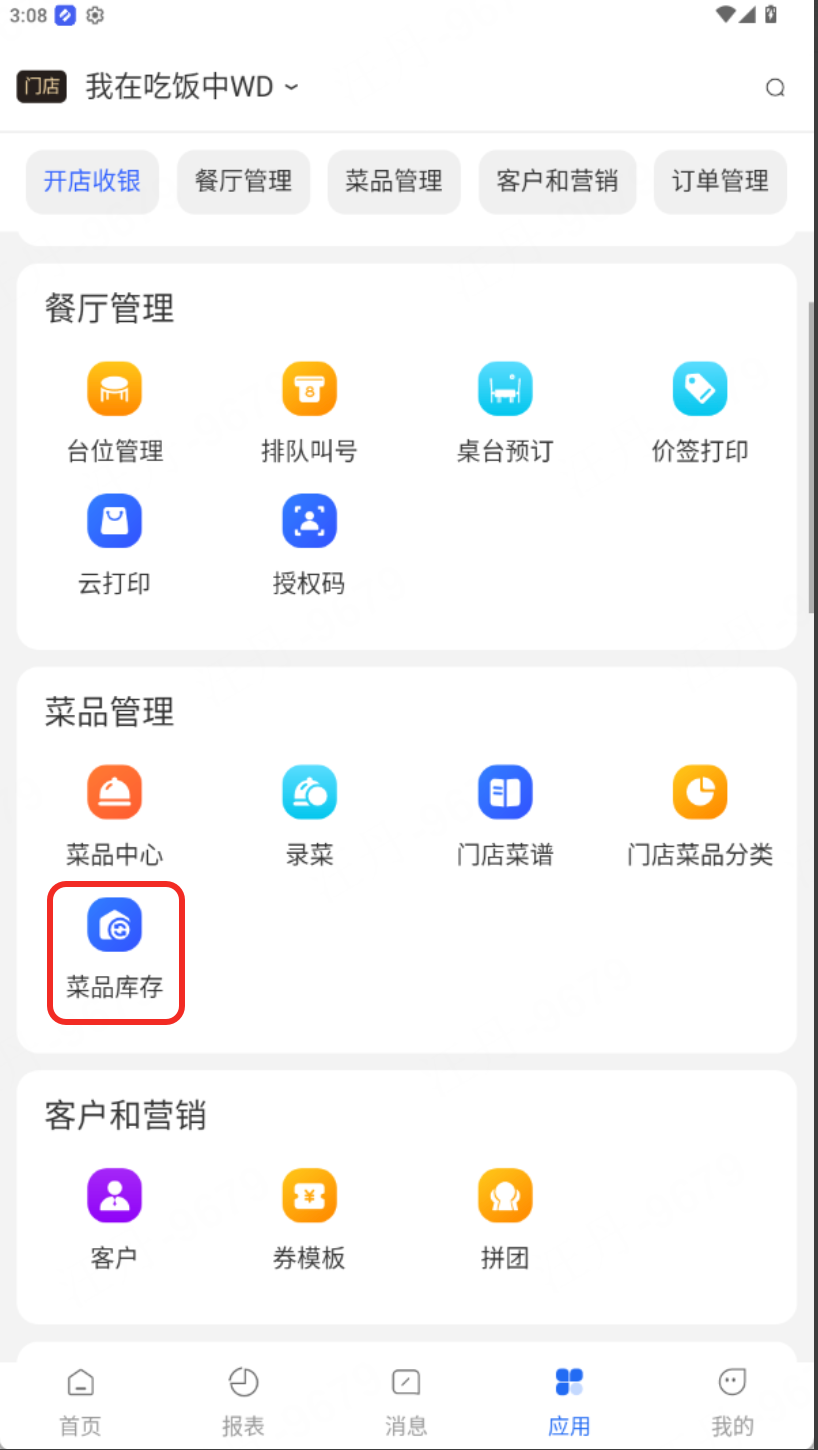Viewport: 818px width, 1450px height.
Task: Jump to the 餐厅管理 chip section
Action: pyautogui.click(x=243, y=181)
